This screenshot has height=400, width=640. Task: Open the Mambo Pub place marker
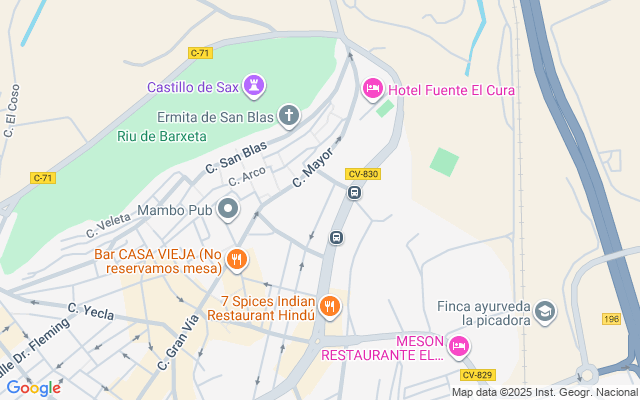click(x=228, y=210)
